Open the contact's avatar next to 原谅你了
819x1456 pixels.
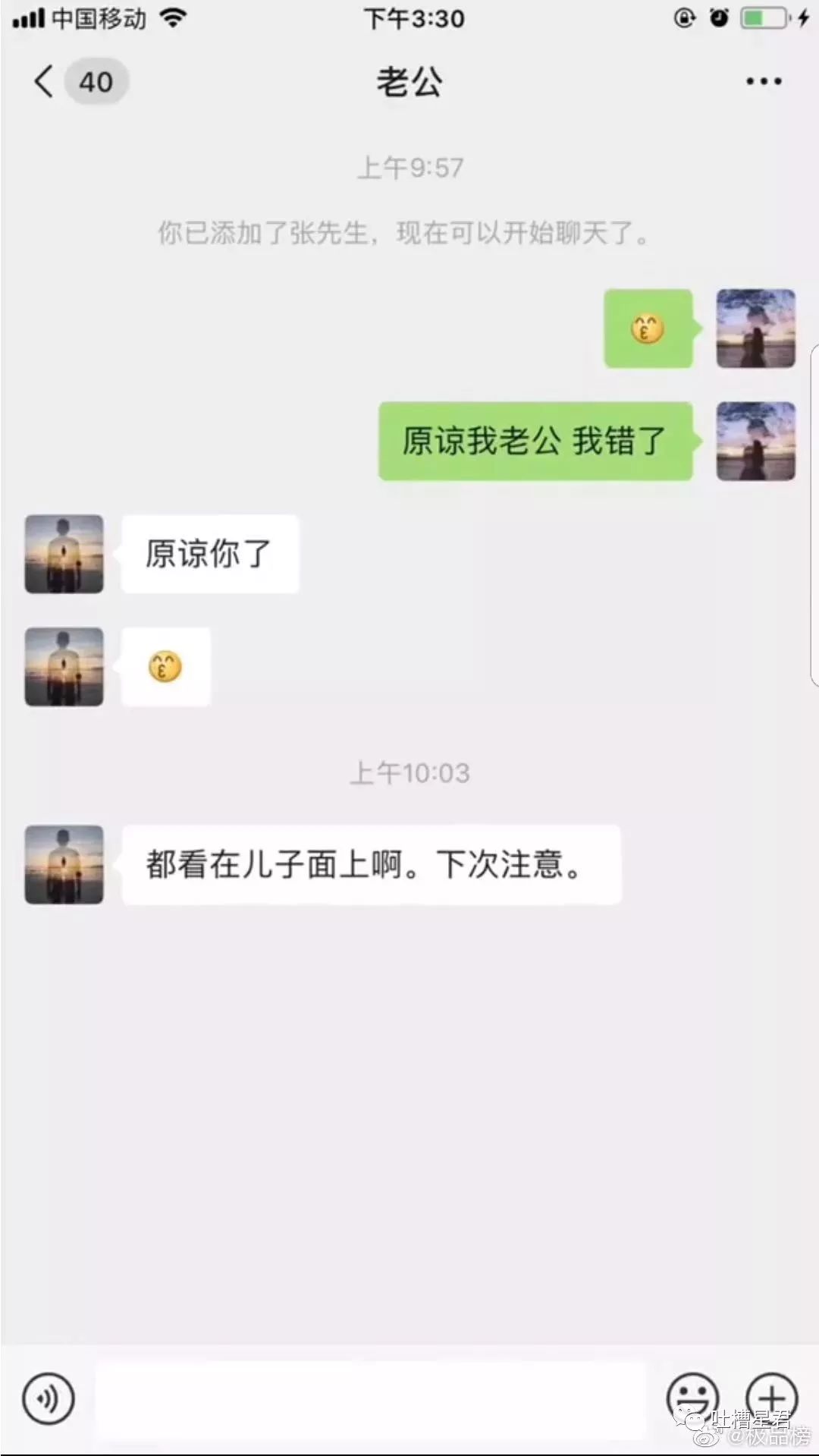(64, 554)
